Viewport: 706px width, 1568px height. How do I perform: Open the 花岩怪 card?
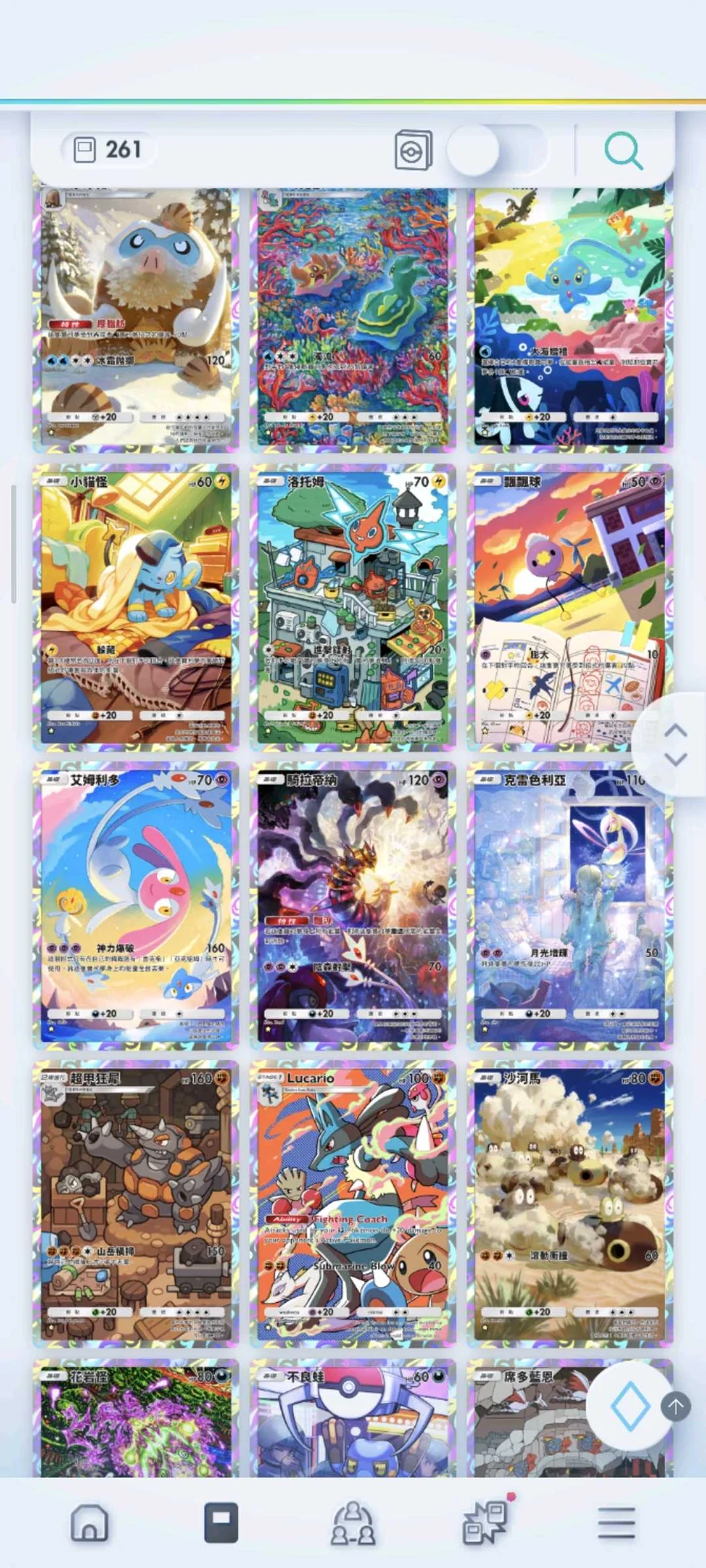136,1421
